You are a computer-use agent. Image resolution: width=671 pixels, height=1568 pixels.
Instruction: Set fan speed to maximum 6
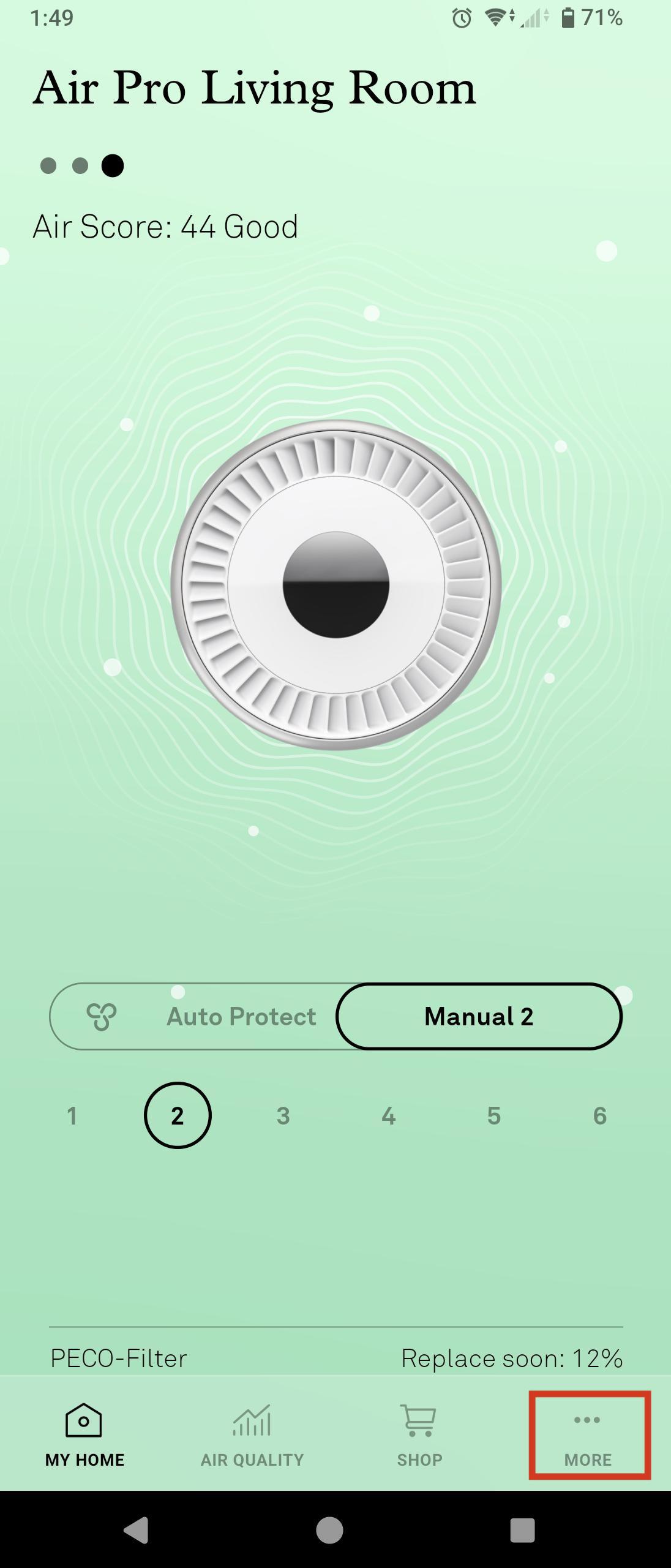(x=599, y=1116)
